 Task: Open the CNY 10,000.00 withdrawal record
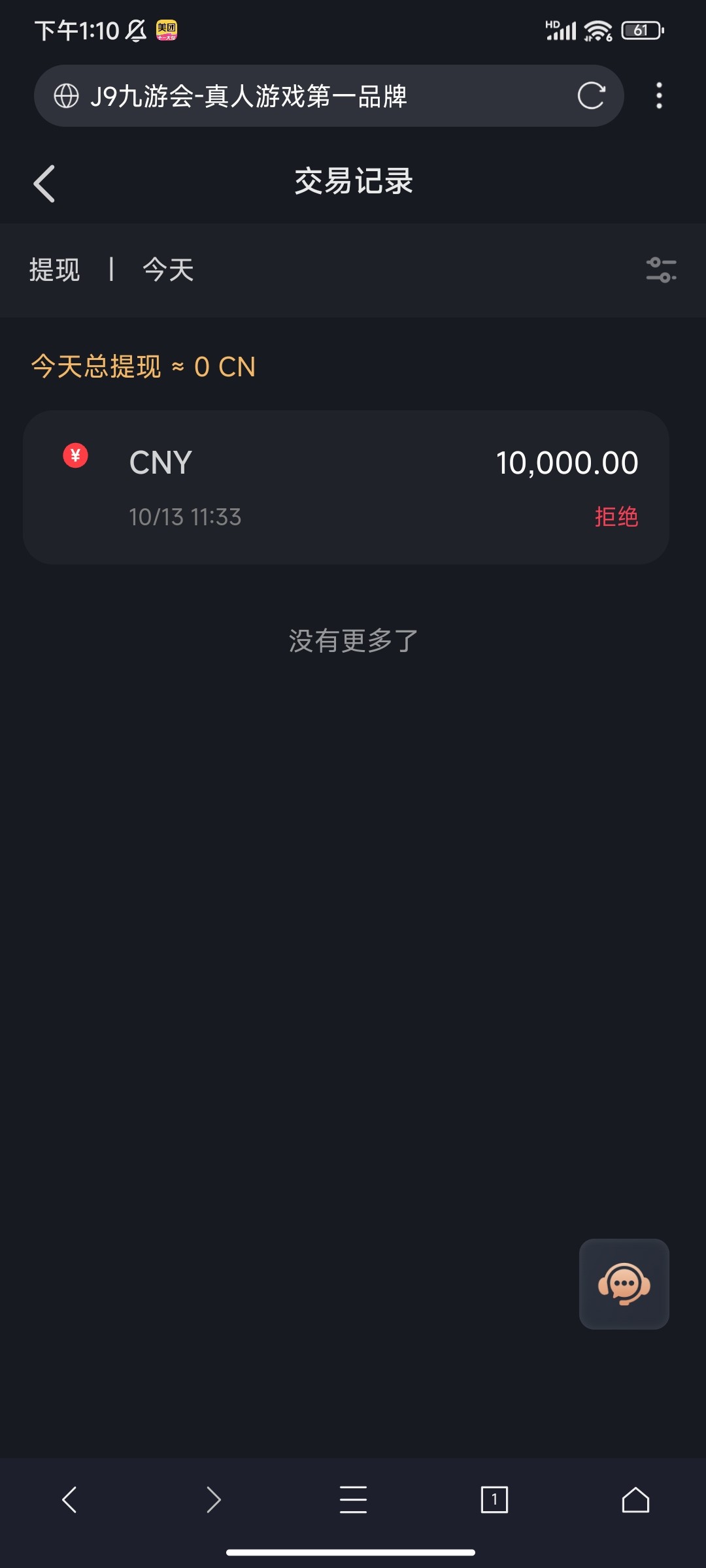point(346,487)
